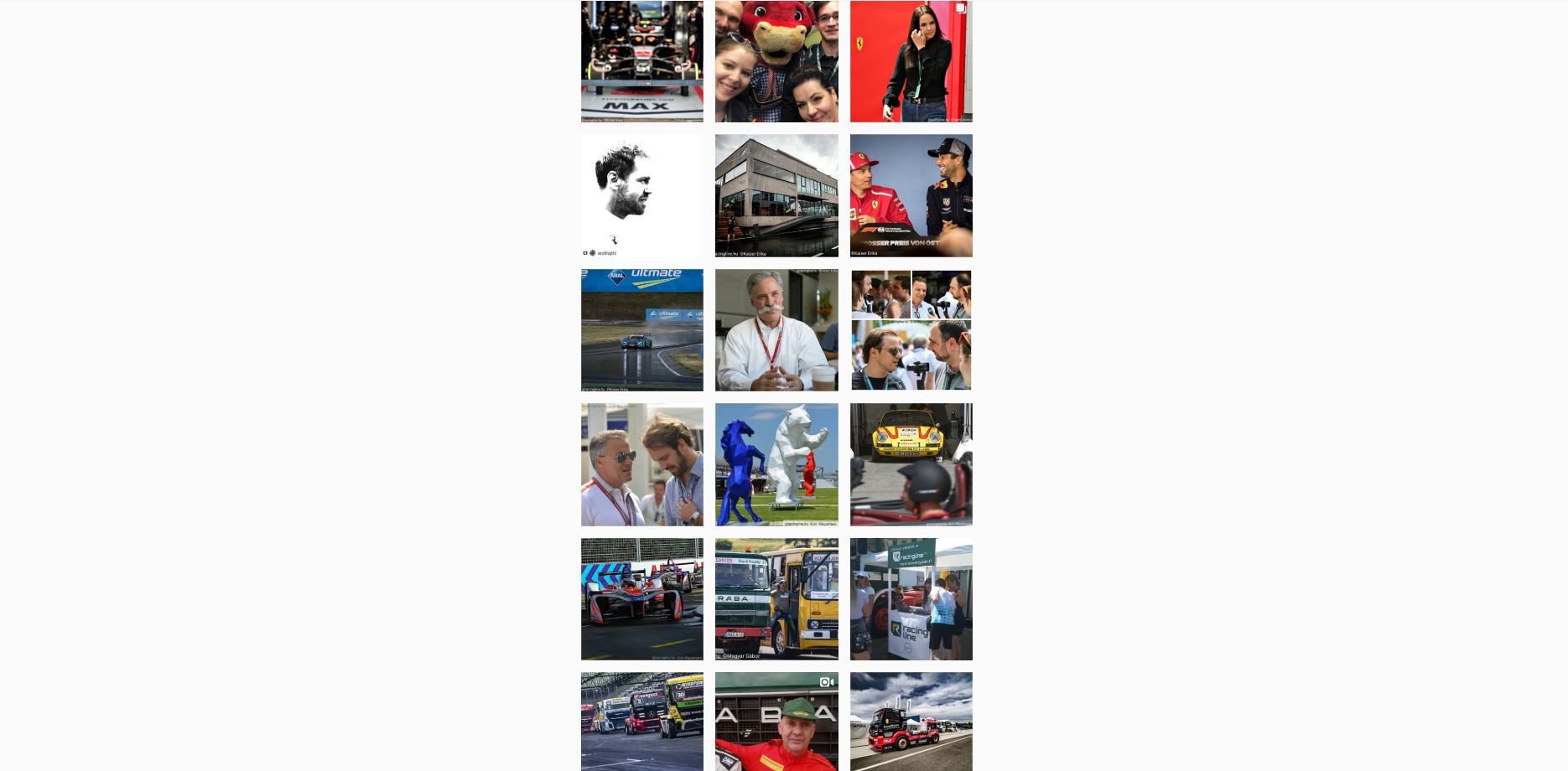Open the racing trucks on track photo
Image resolution: width=1568 pixels, height=771 pixels.
click(641, 721)
